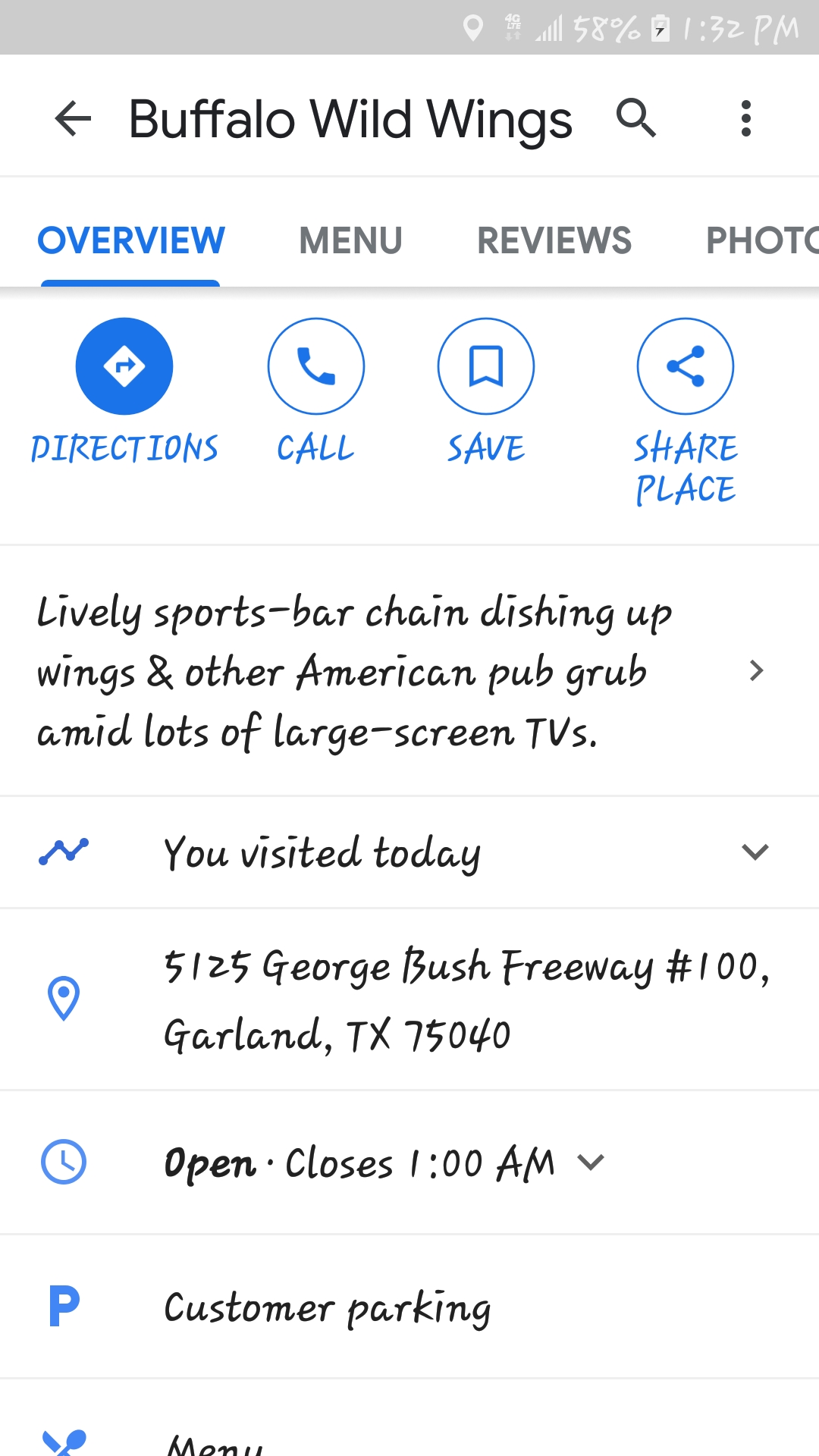The width and height of the screenshot is (819, 1456).
Task: Call Buffalo Wild Wings
Action: [x=315, y=367]
